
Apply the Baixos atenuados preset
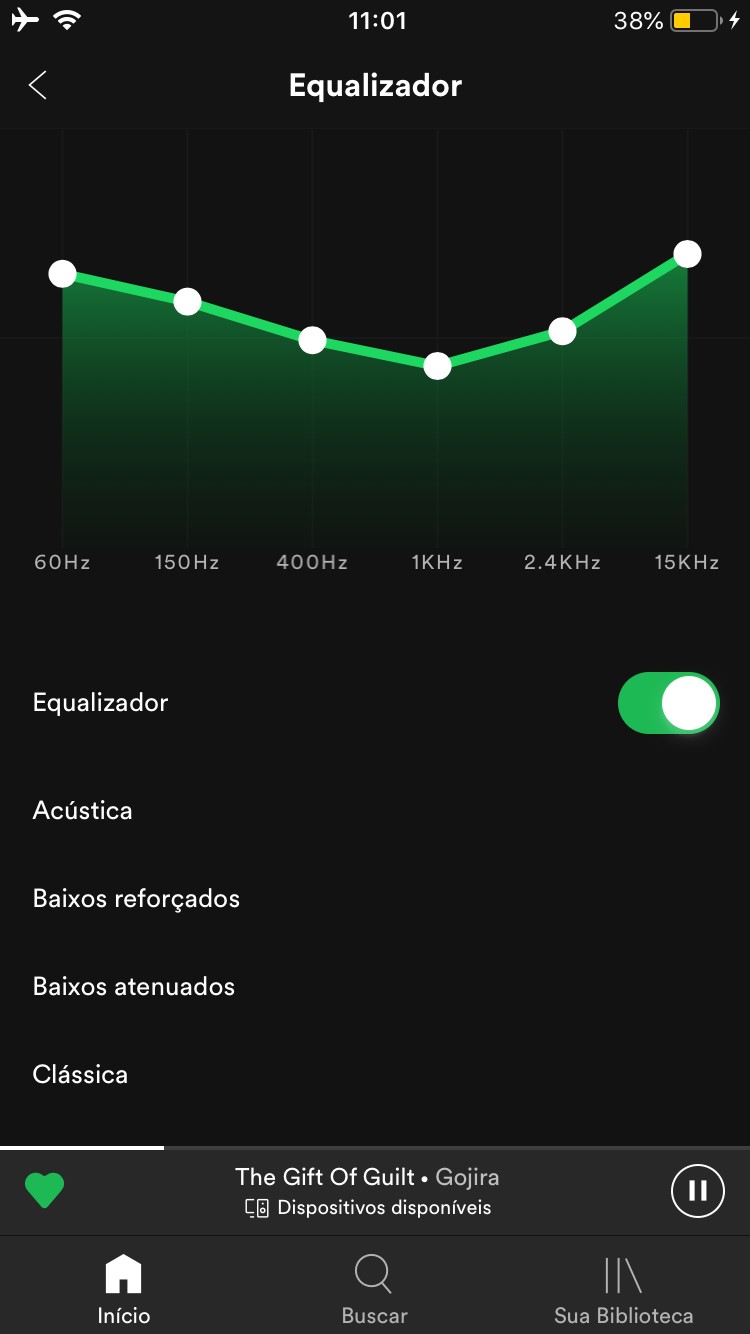pos(134,986)
